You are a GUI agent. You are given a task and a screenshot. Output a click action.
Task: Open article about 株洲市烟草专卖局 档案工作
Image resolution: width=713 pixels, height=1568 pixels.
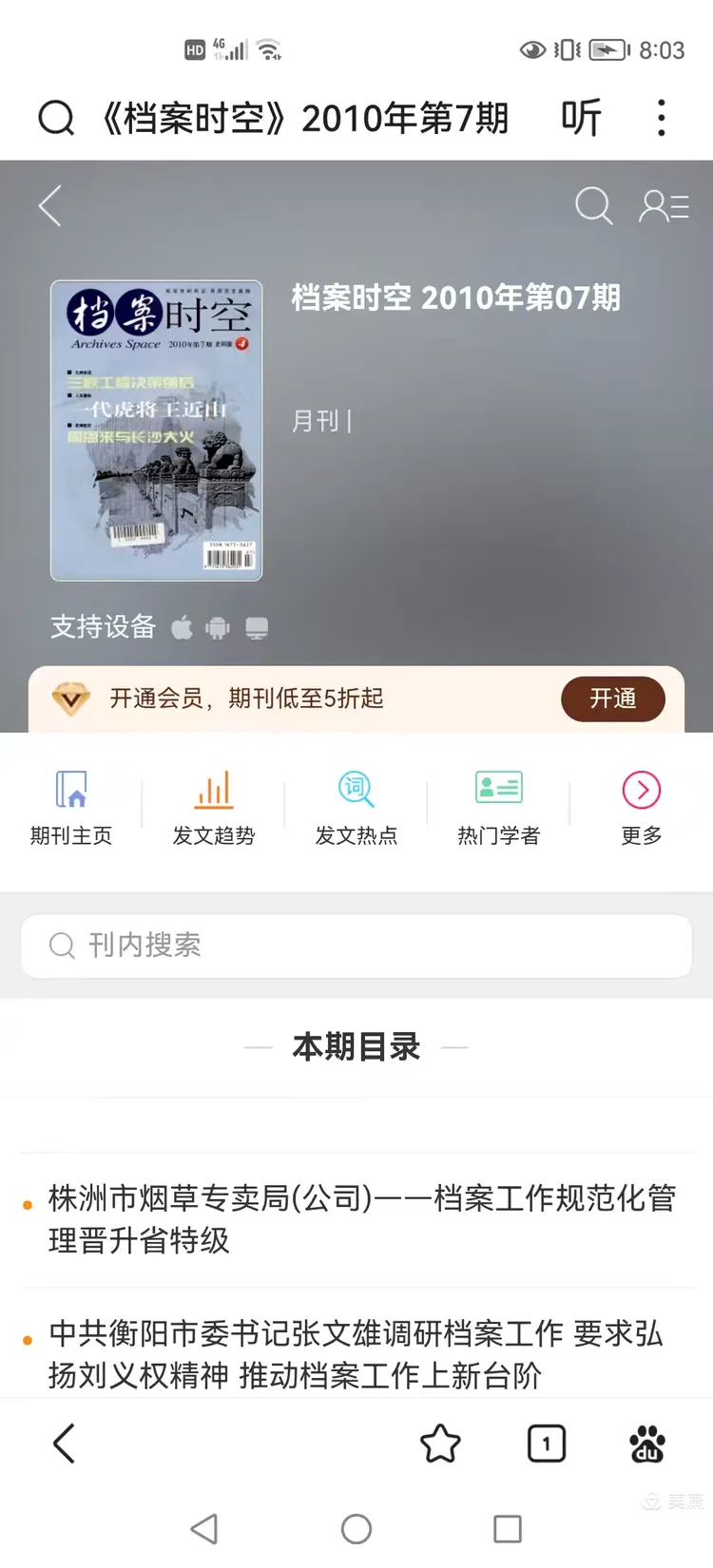(361, 1219)
